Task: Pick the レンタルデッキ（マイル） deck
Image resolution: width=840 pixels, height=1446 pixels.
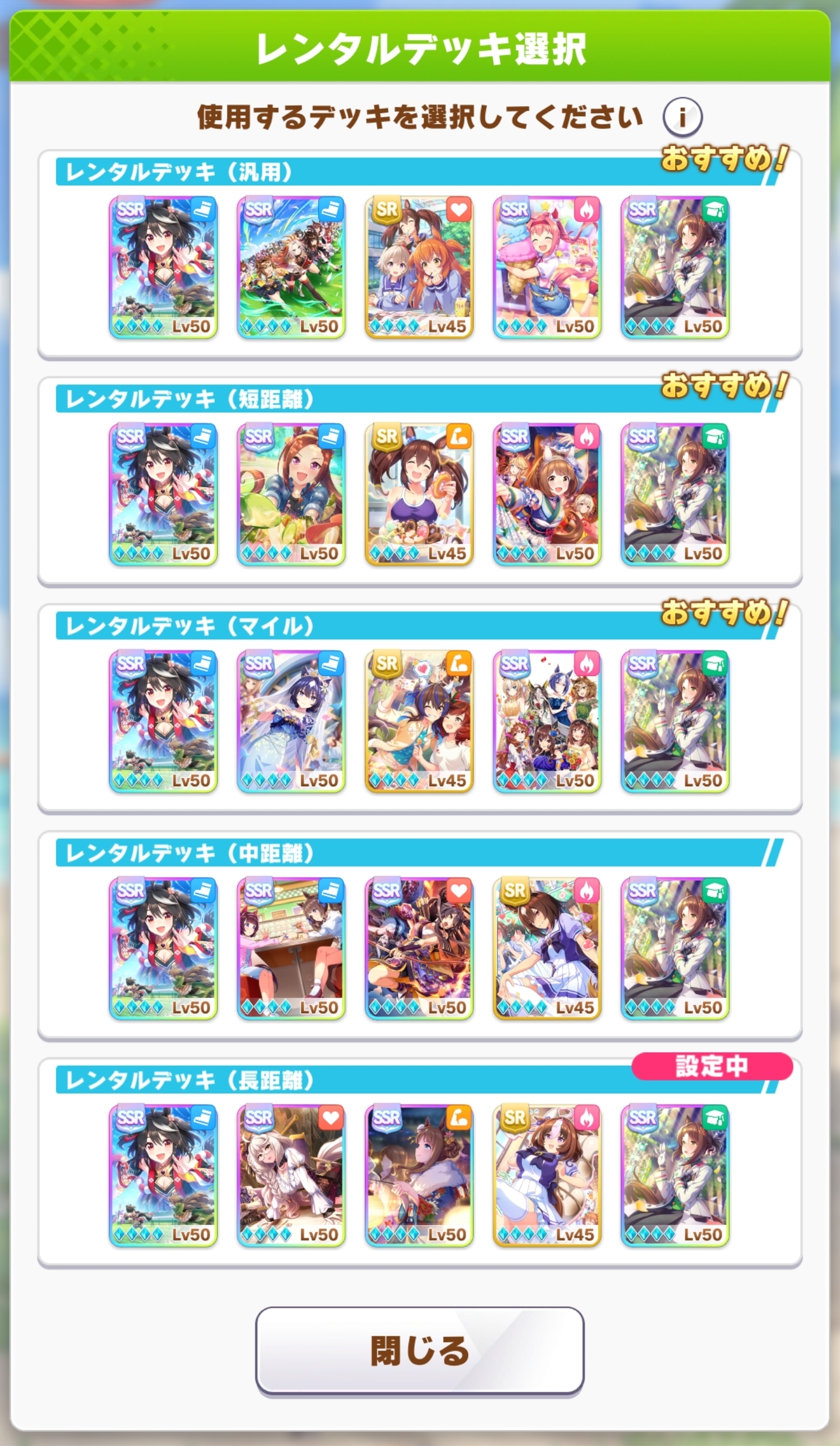Action: pyautogui.click(x=419, y=708)
